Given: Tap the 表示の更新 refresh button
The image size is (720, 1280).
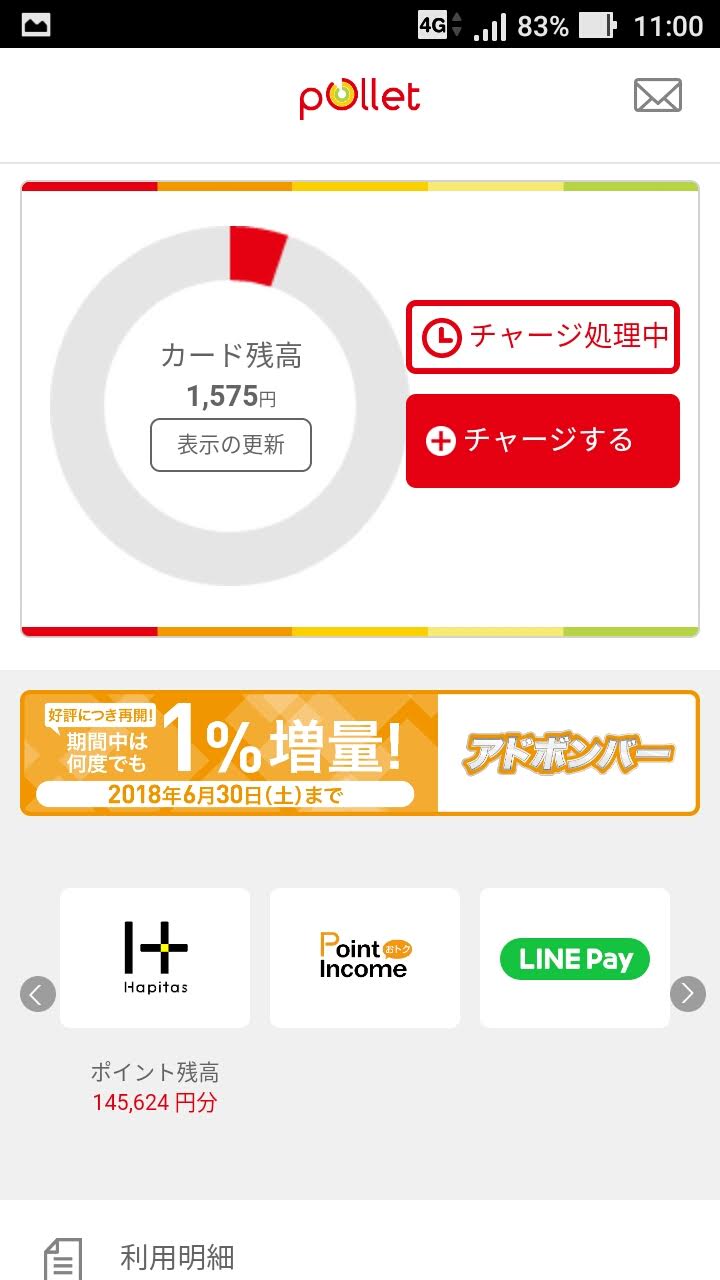Looking at the screenshot, I should click(x=231, y=445).
